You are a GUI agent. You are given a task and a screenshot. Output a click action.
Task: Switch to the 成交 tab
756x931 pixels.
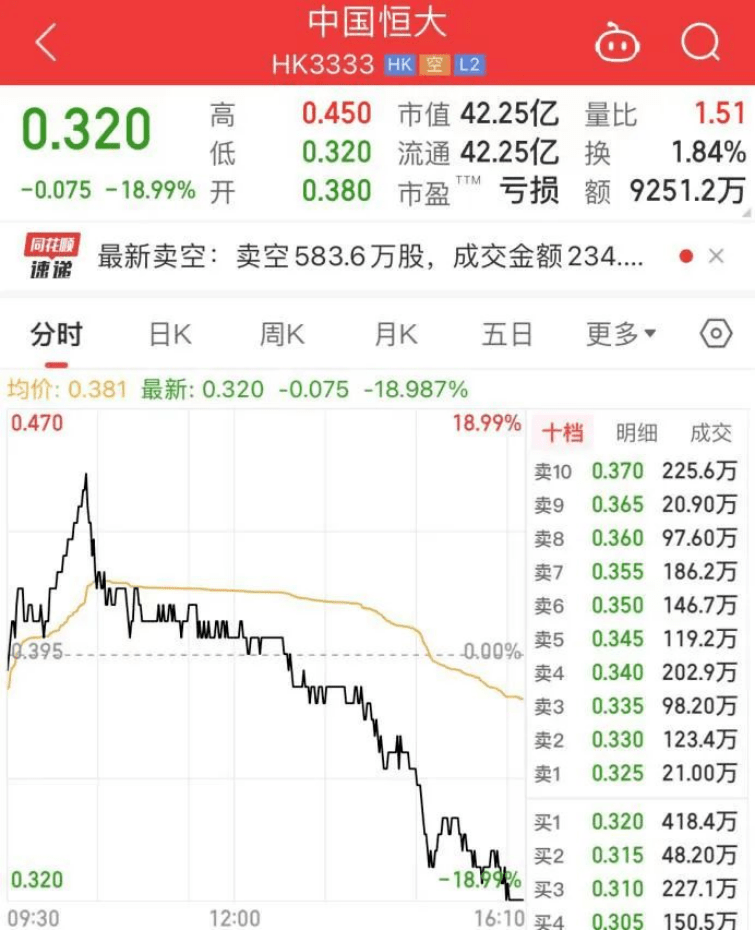pos(711,433)
